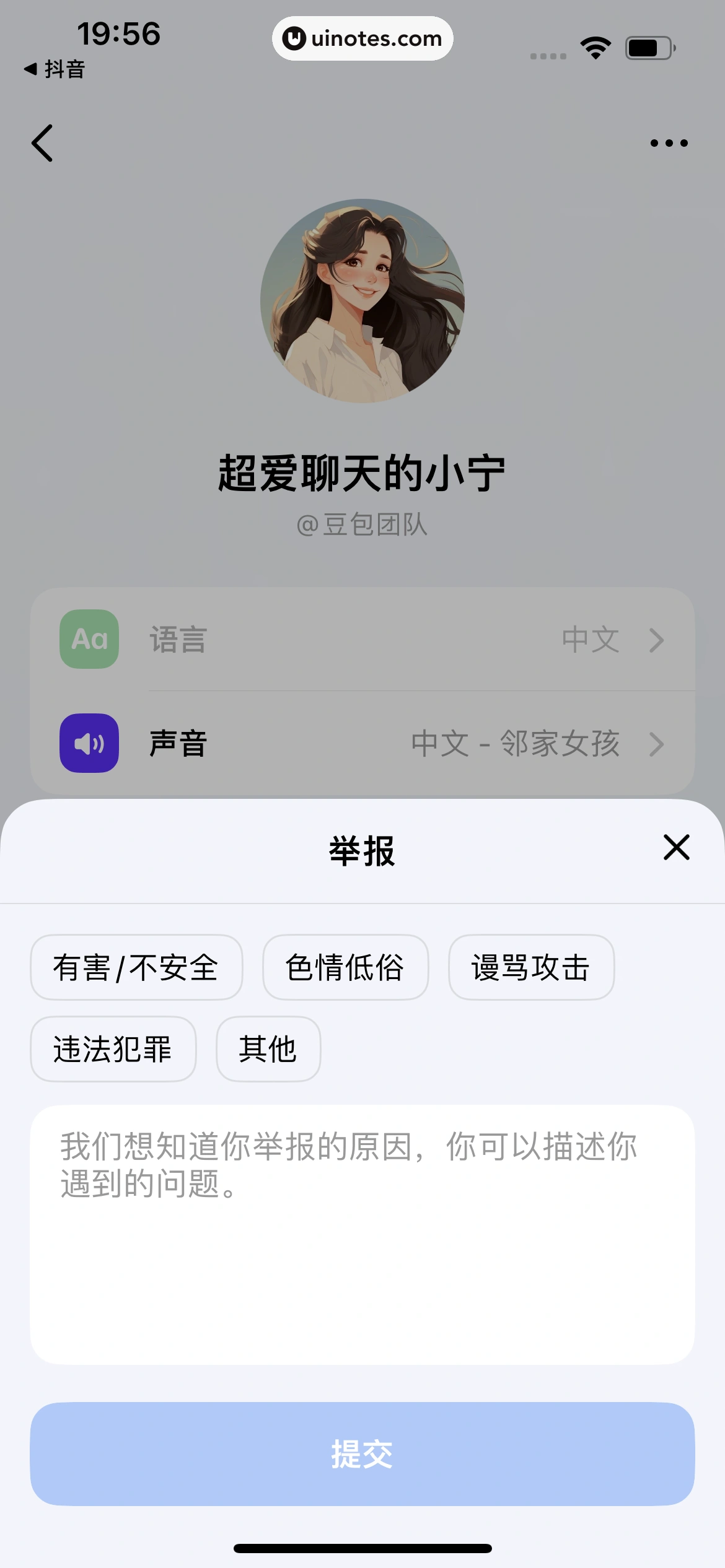The height and width of the screenshot is (1568, 725).
Task: Click the back arrow at top left
Action: point(42,142)
